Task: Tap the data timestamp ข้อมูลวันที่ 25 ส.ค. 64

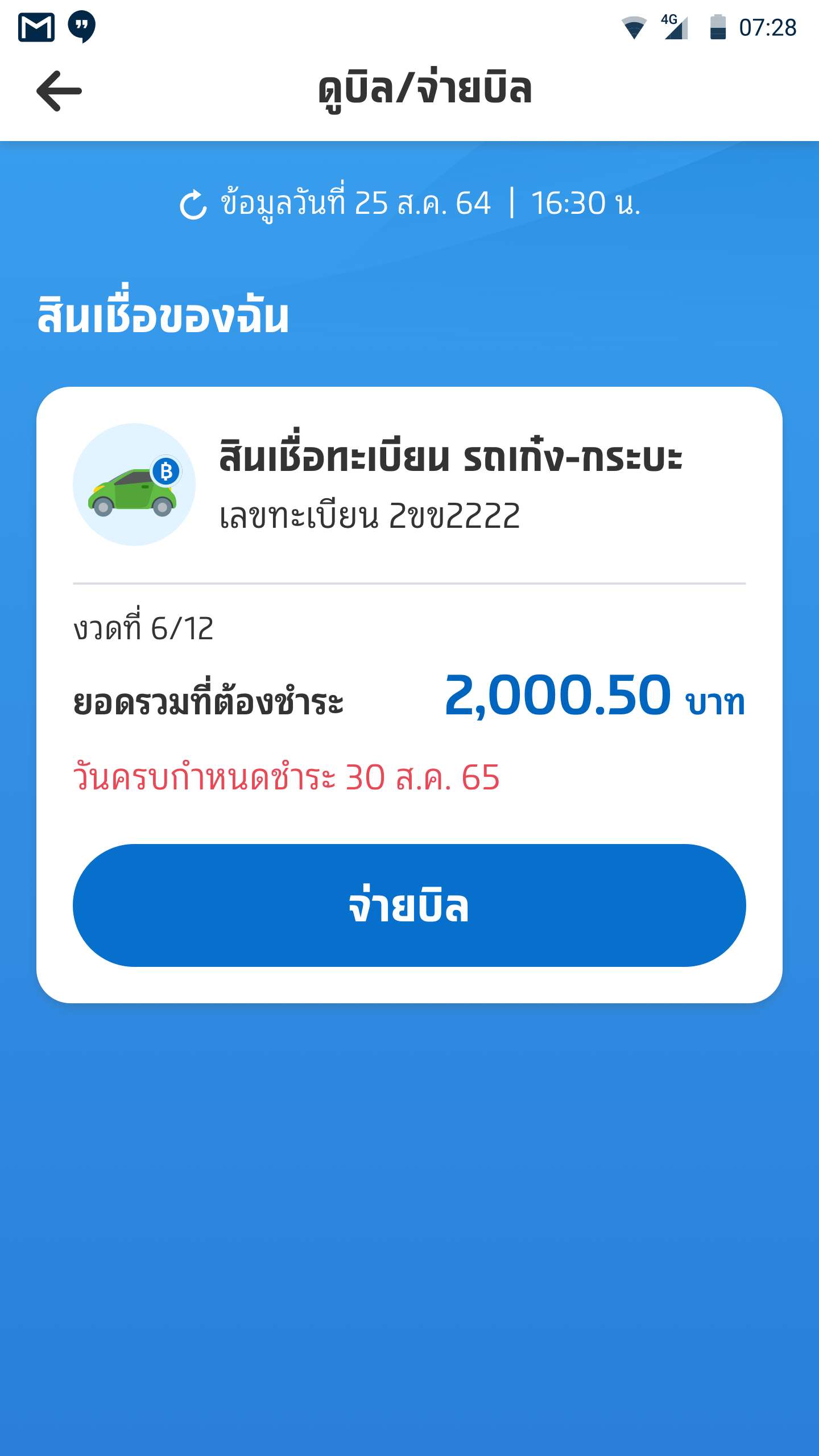Action: tap(355, 203)
